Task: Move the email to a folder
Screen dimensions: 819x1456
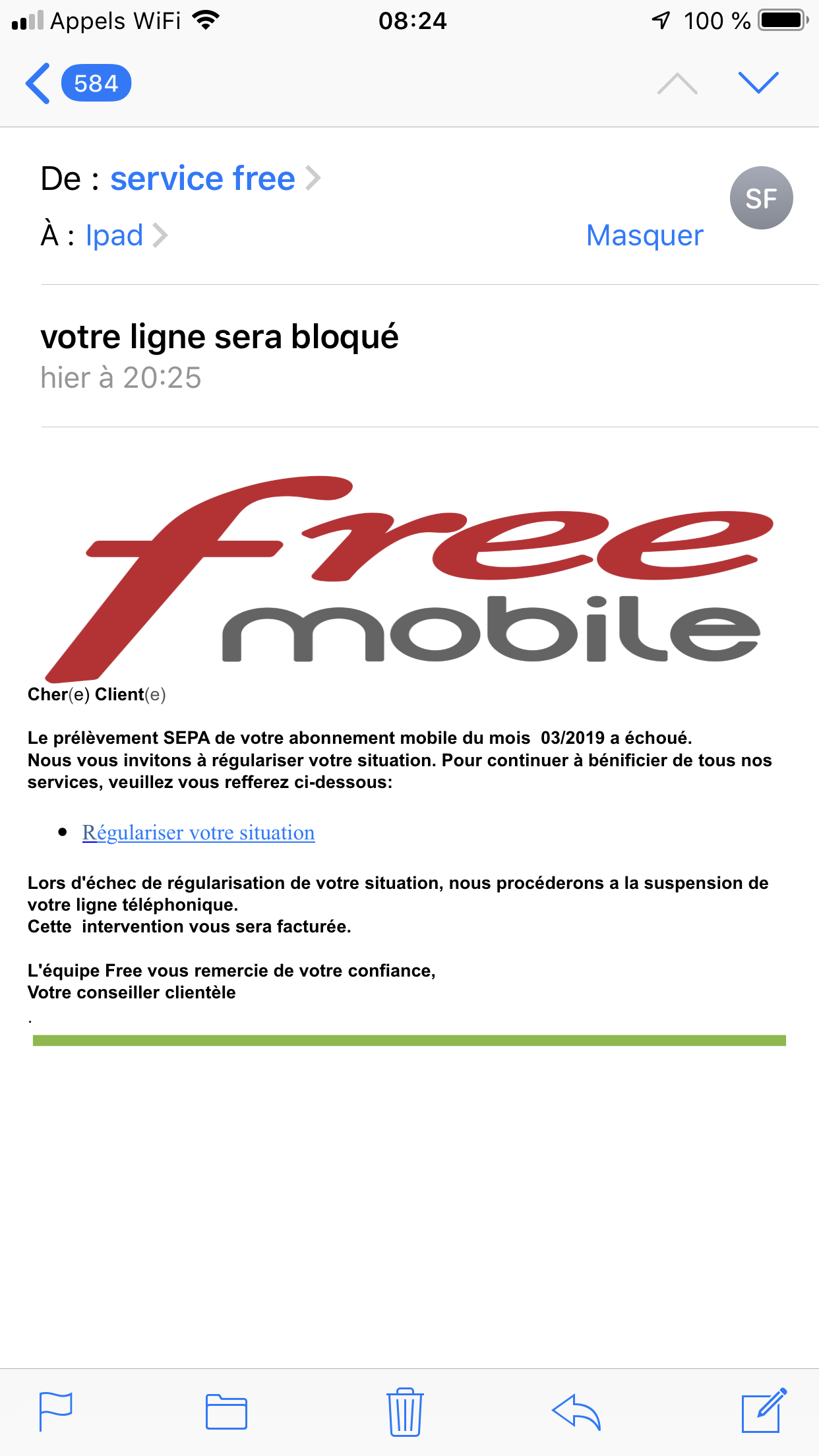Action: click(x=226, y=1412)
